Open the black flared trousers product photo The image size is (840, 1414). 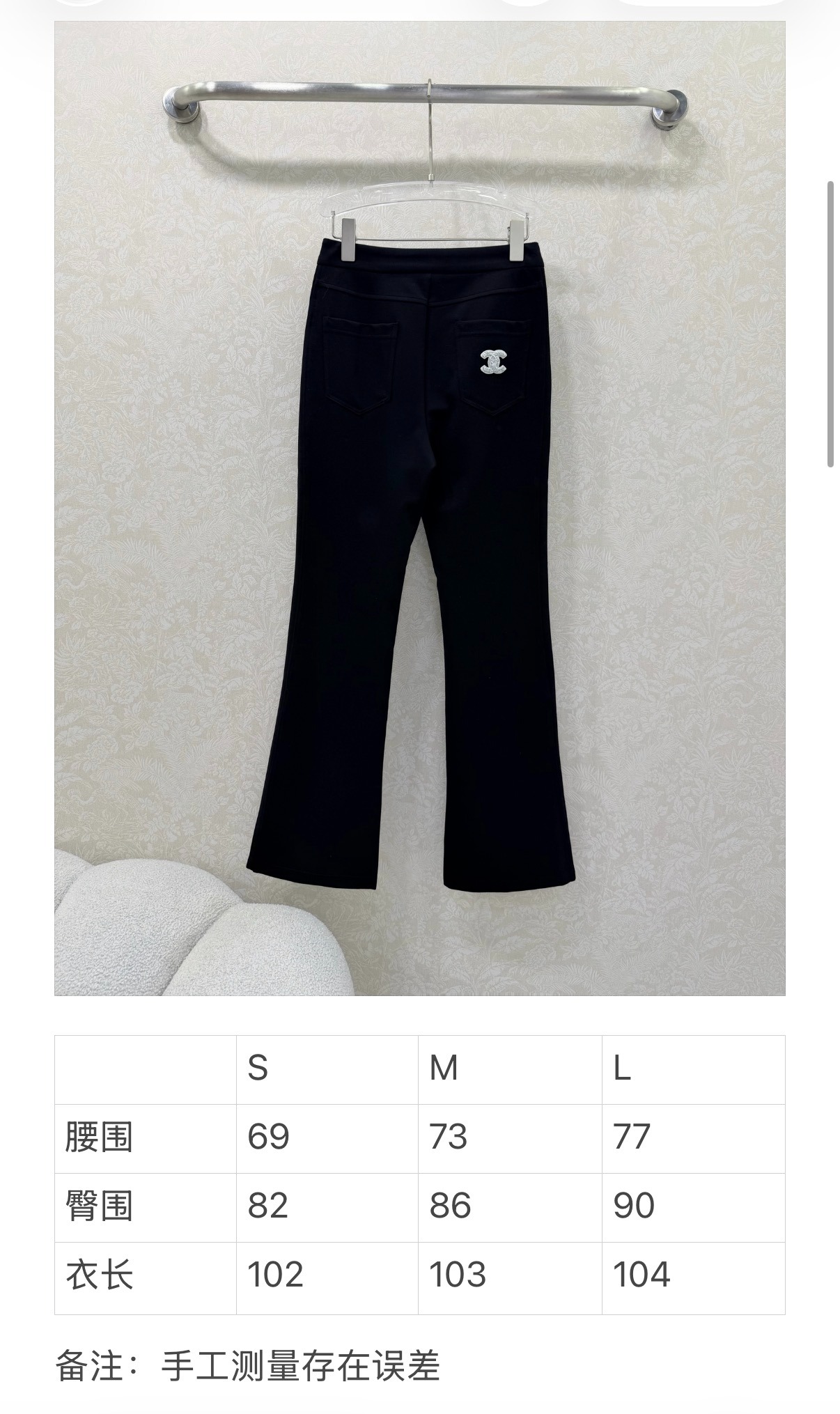419,508
